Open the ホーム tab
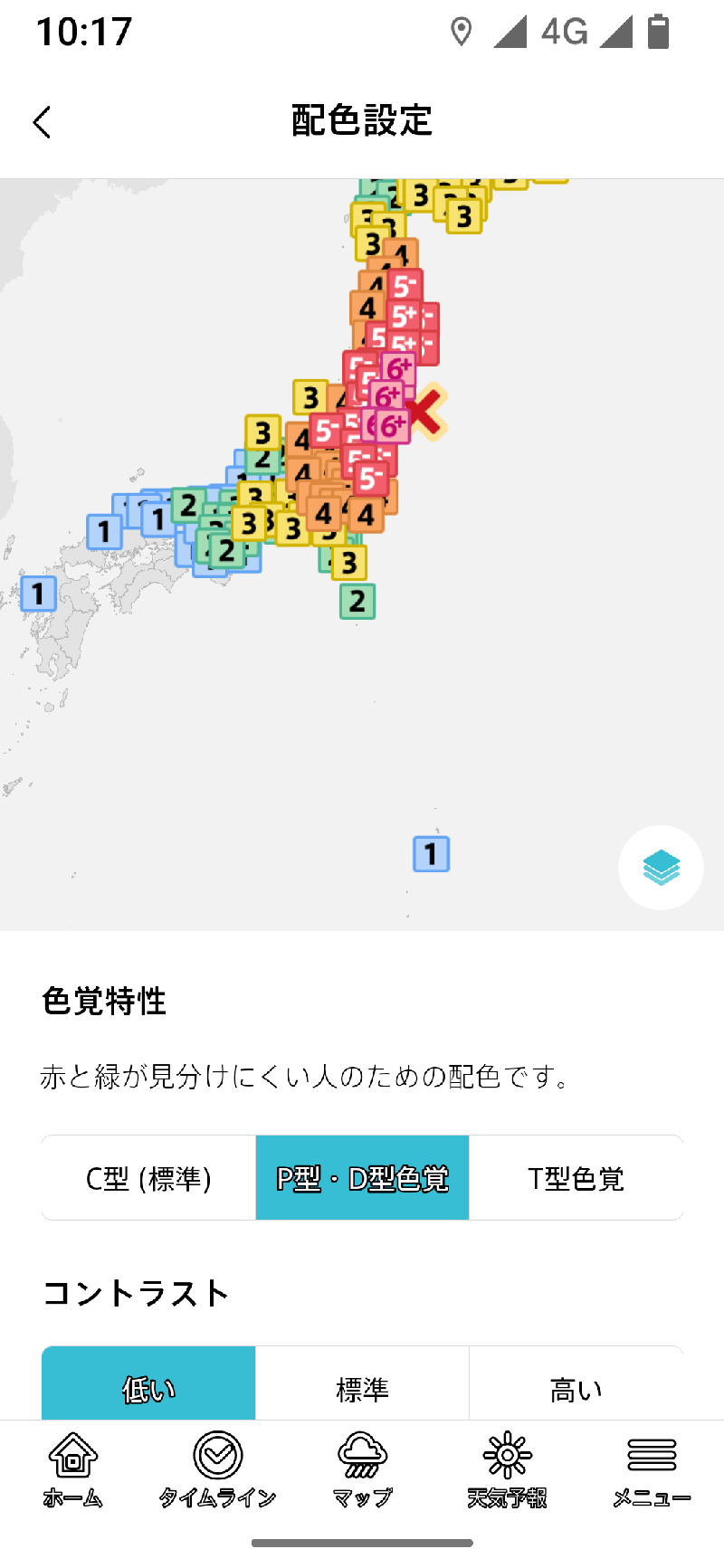The width and height of the screenshot is (724, 1568). point(72,1470)
